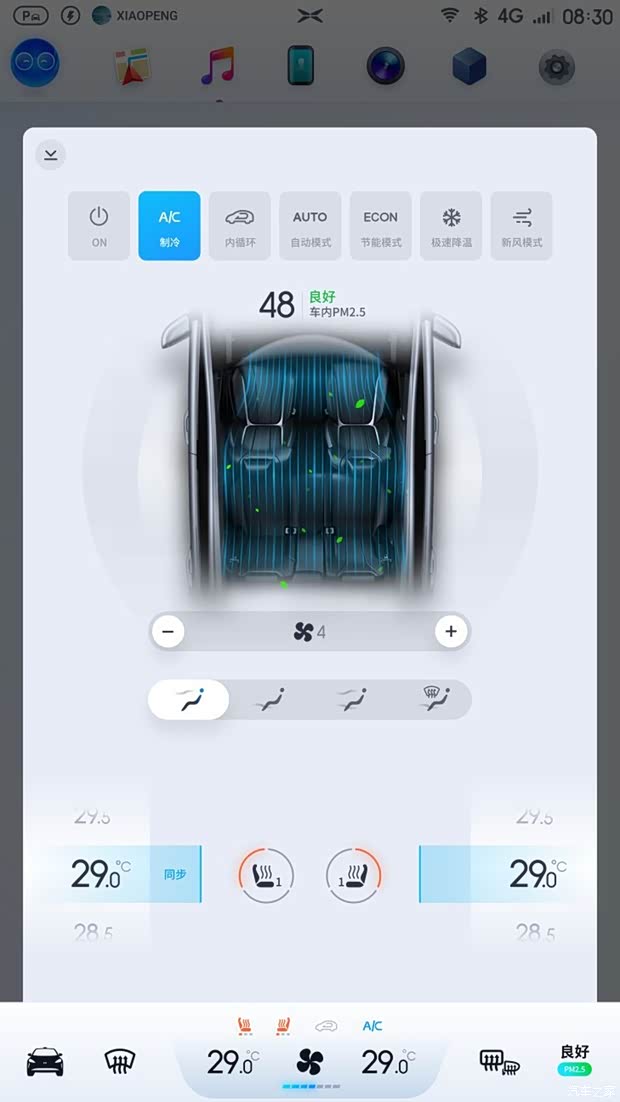Adjust passenger seat heating level
Image resolution: width=620 pixels, height=1102 pixels.
pos(354,875)
